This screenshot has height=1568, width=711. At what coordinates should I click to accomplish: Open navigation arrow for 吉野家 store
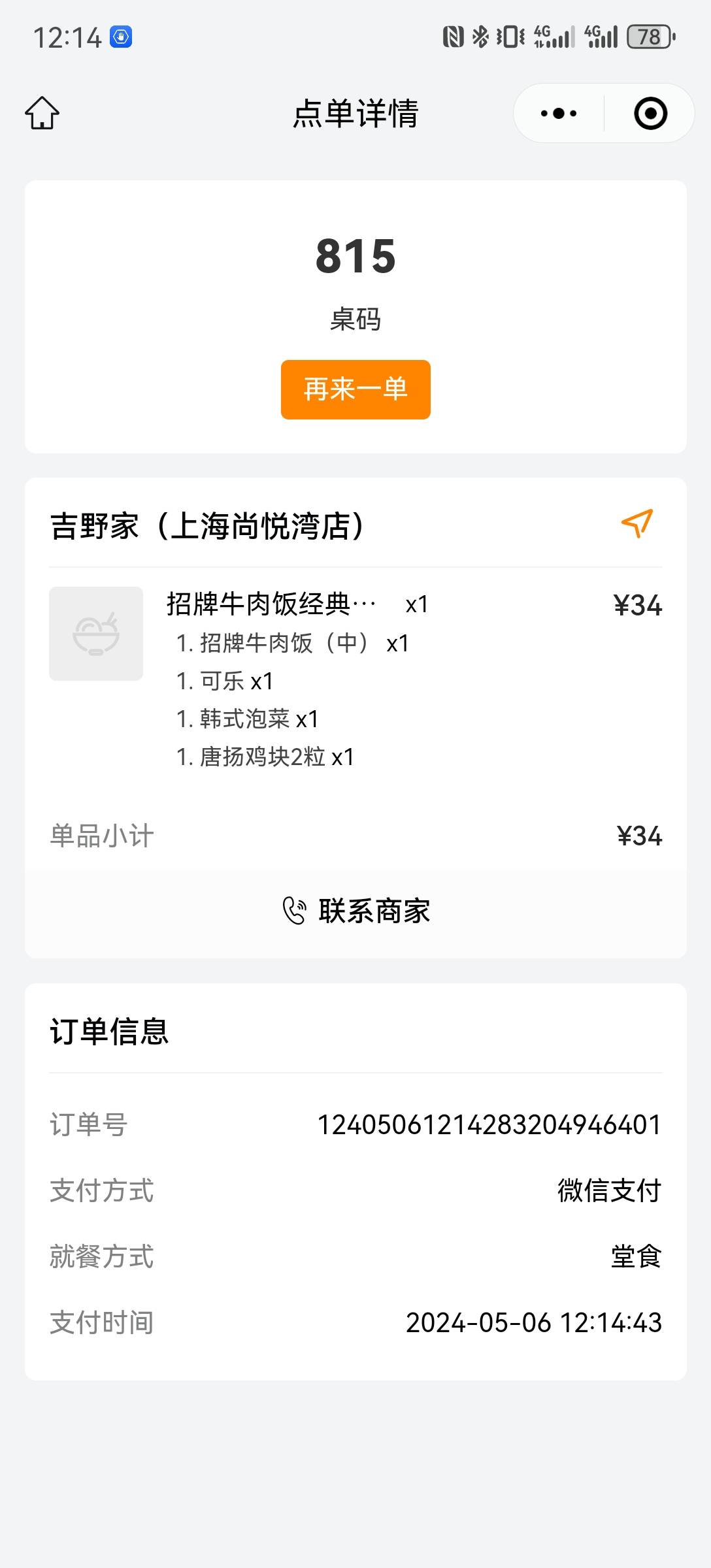[637, 523]
